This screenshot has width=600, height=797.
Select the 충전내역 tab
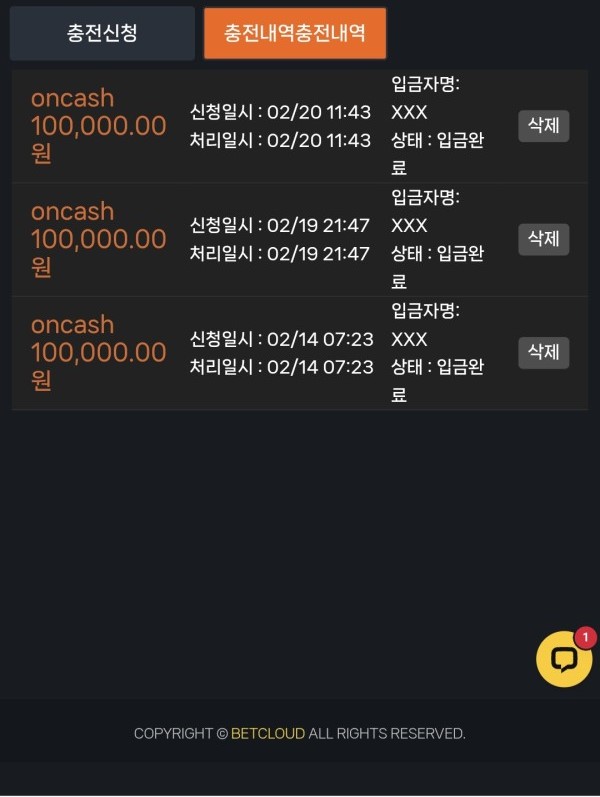tap(295, 33)
